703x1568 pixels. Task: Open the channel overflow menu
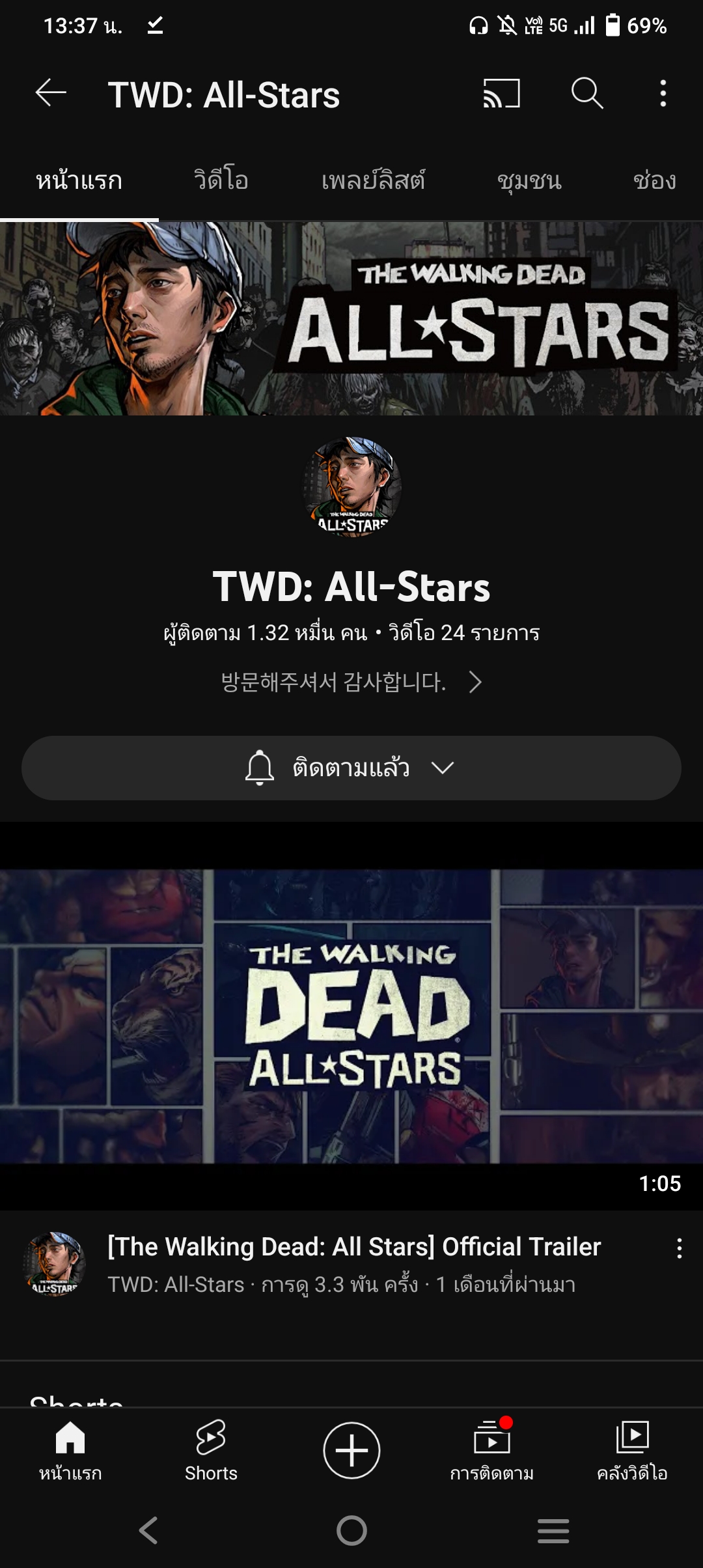tap(663, 93)
